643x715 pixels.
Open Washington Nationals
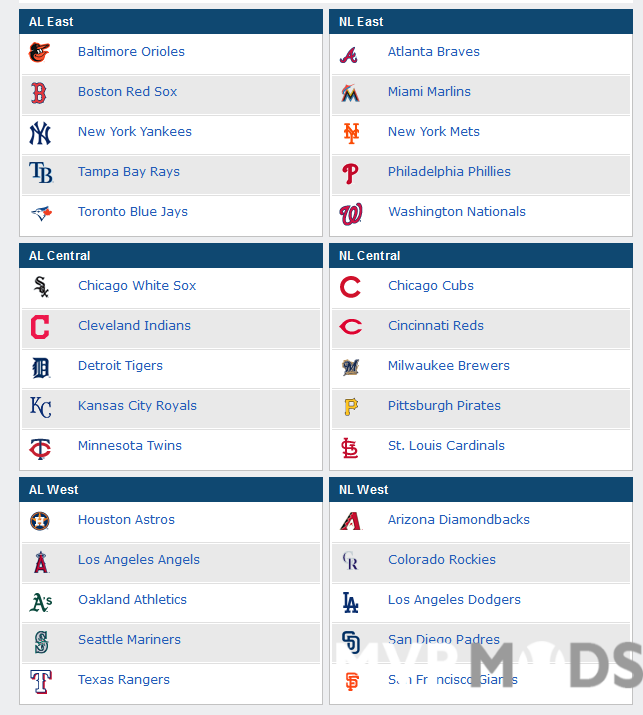tap(456, 212)
